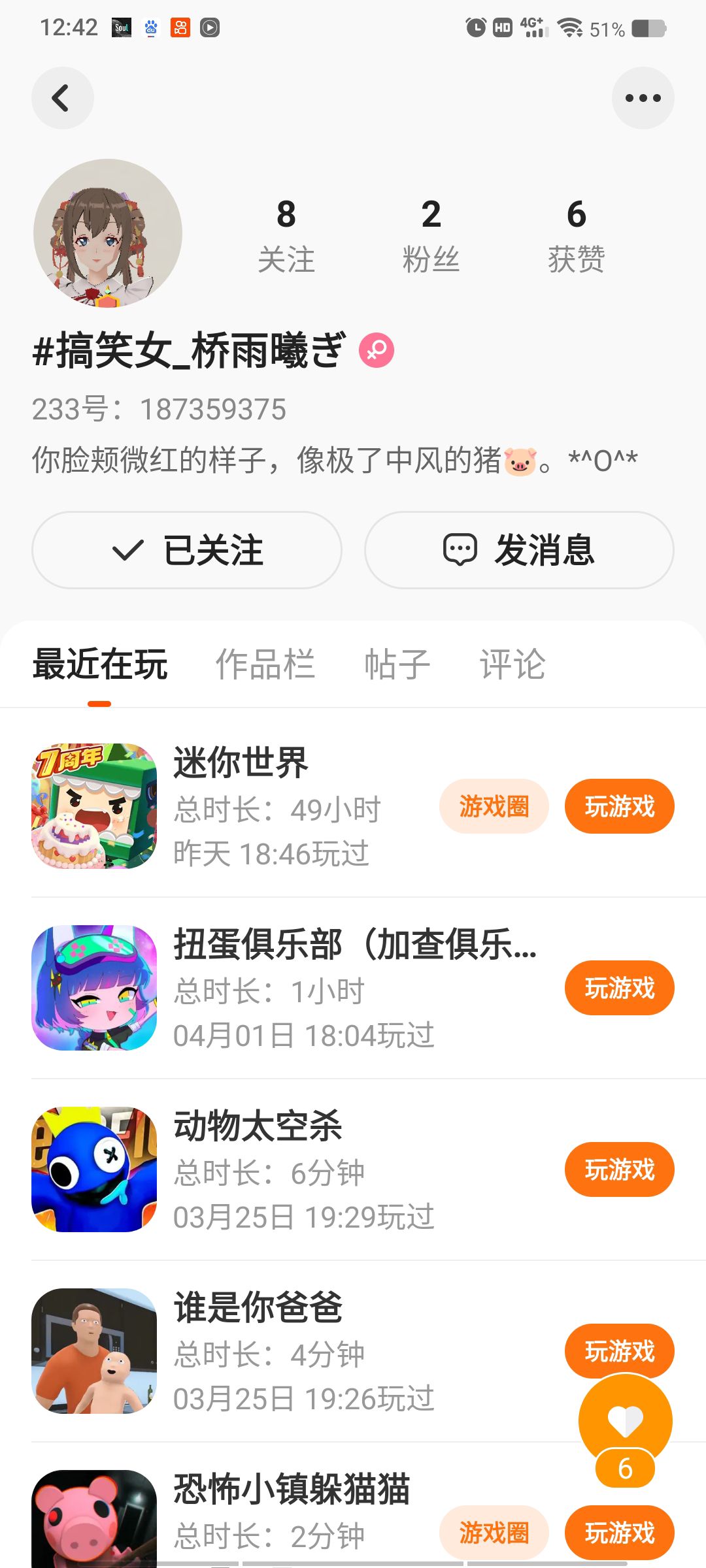Screen dimensions: 706x1568
Task: Open the 谁是你爸爸 game entry
Action: pyautogui.click(x=259, y=1308)
